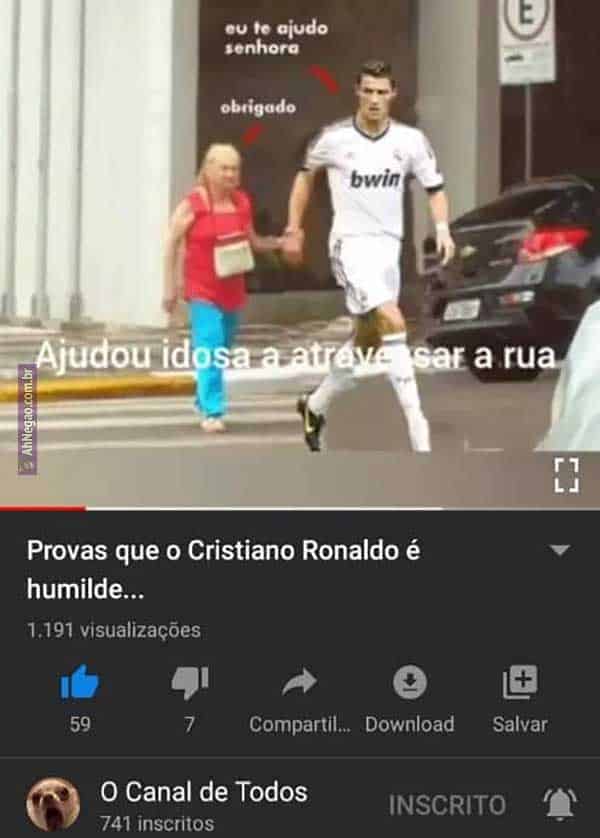Enter fullscreen video mode
Screen dimensions: 600x838
coord(566,475)
